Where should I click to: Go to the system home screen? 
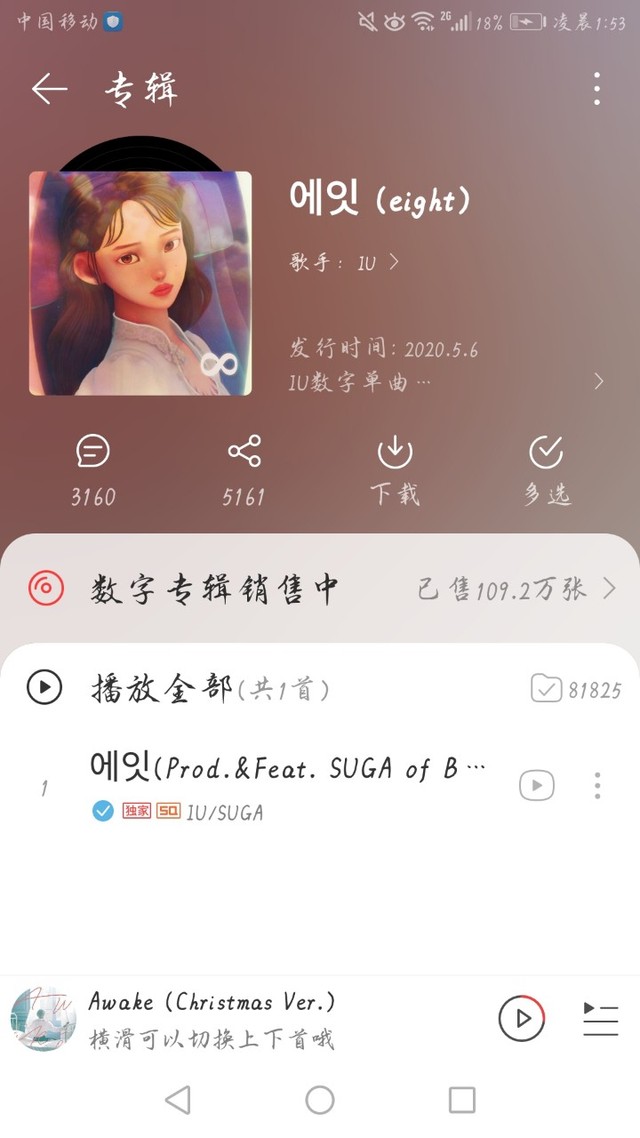pyautogui.click(x=320, y=1100)
